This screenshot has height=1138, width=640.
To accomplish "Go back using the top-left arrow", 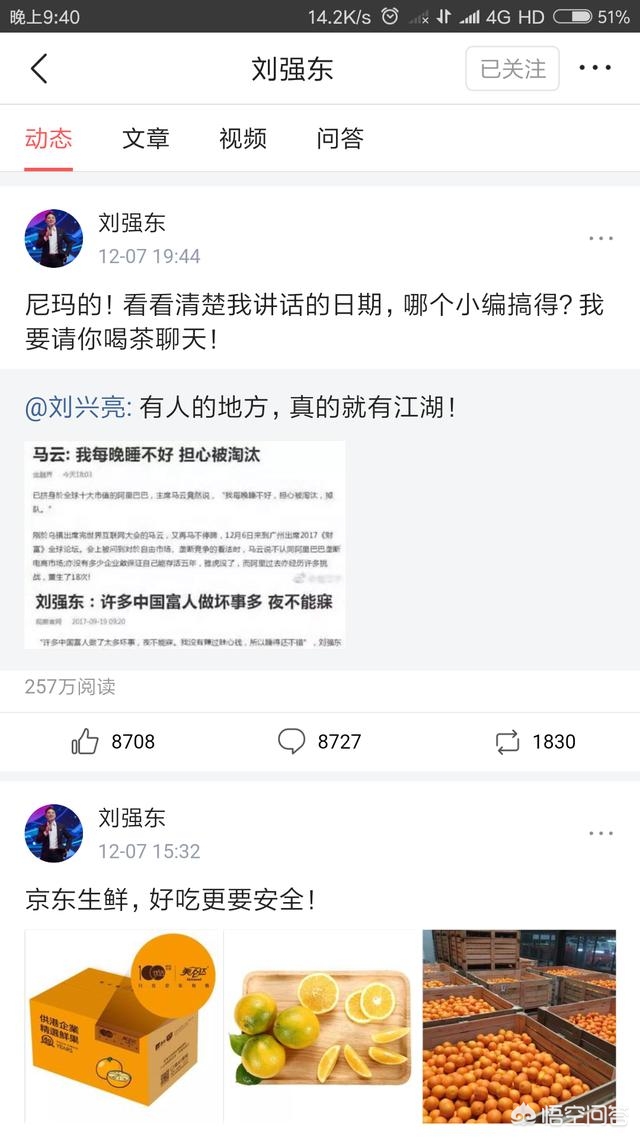I will [39, 69].
